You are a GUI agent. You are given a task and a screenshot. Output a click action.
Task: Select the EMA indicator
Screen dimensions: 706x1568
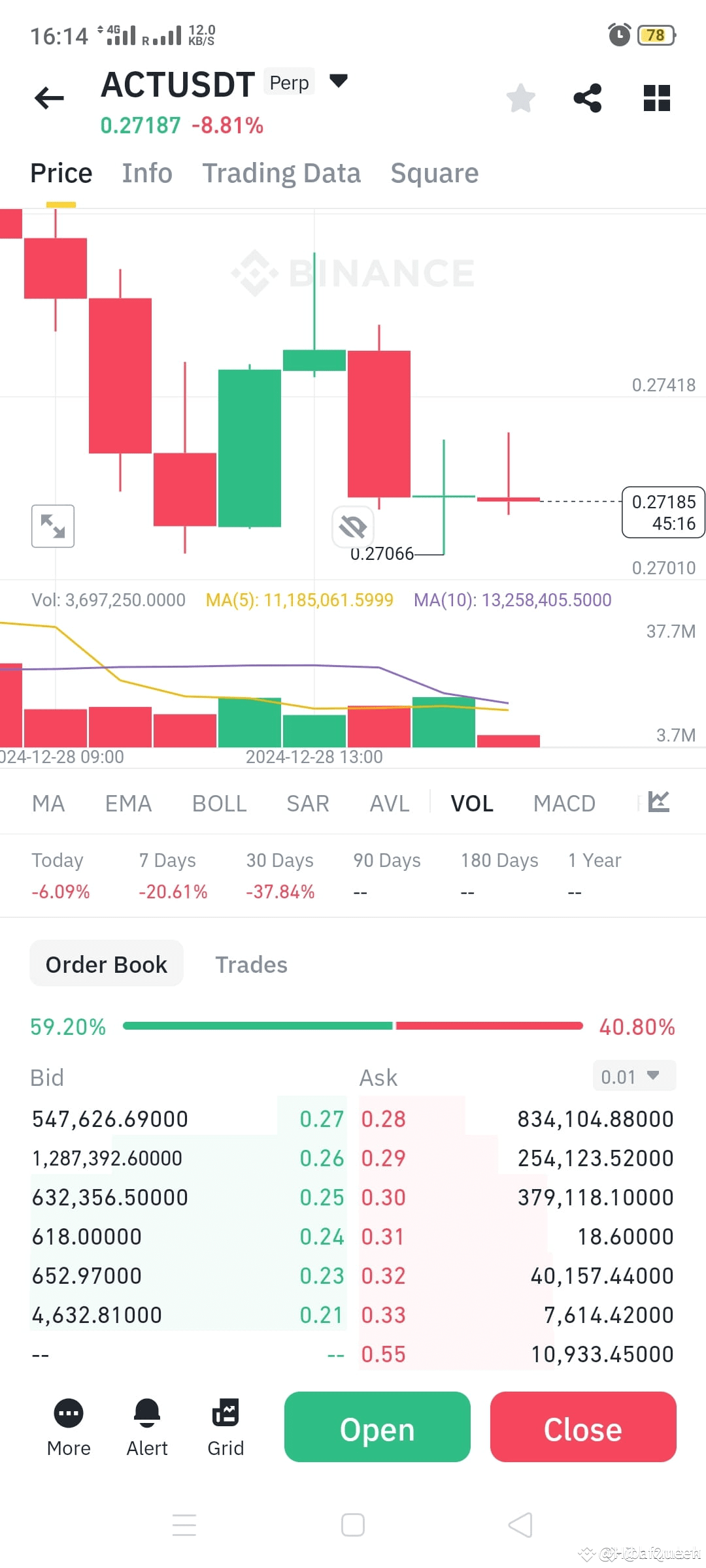[x=128, y=804]
